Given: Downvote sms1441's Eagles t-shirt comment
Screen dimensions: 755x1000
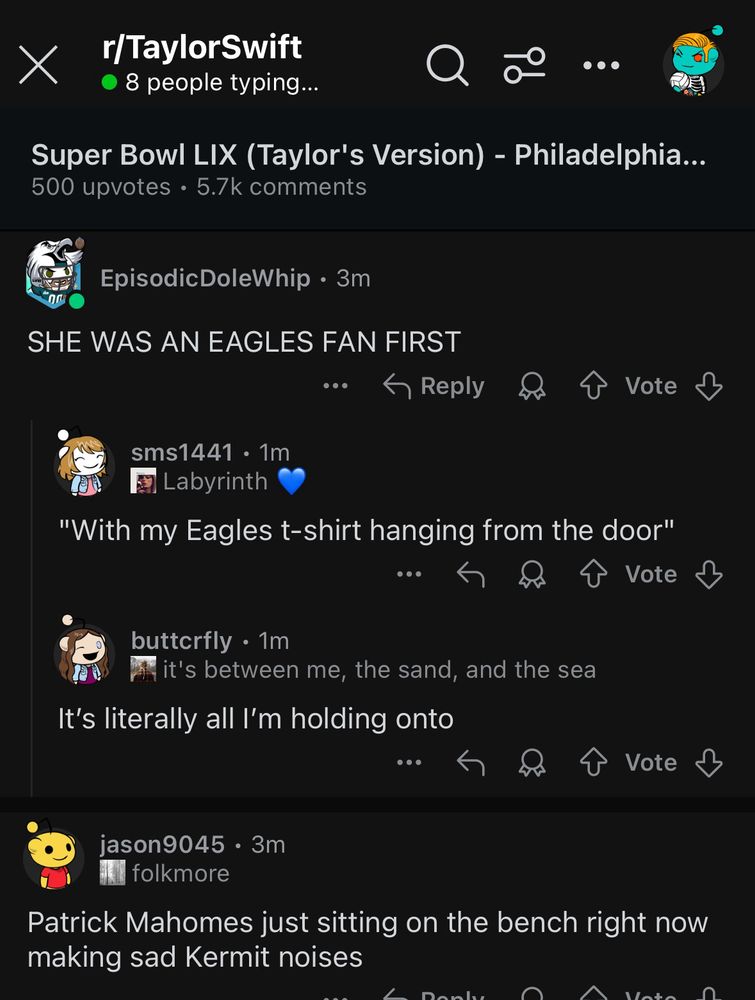Looking at the screenshot, I should coord(709,574).
